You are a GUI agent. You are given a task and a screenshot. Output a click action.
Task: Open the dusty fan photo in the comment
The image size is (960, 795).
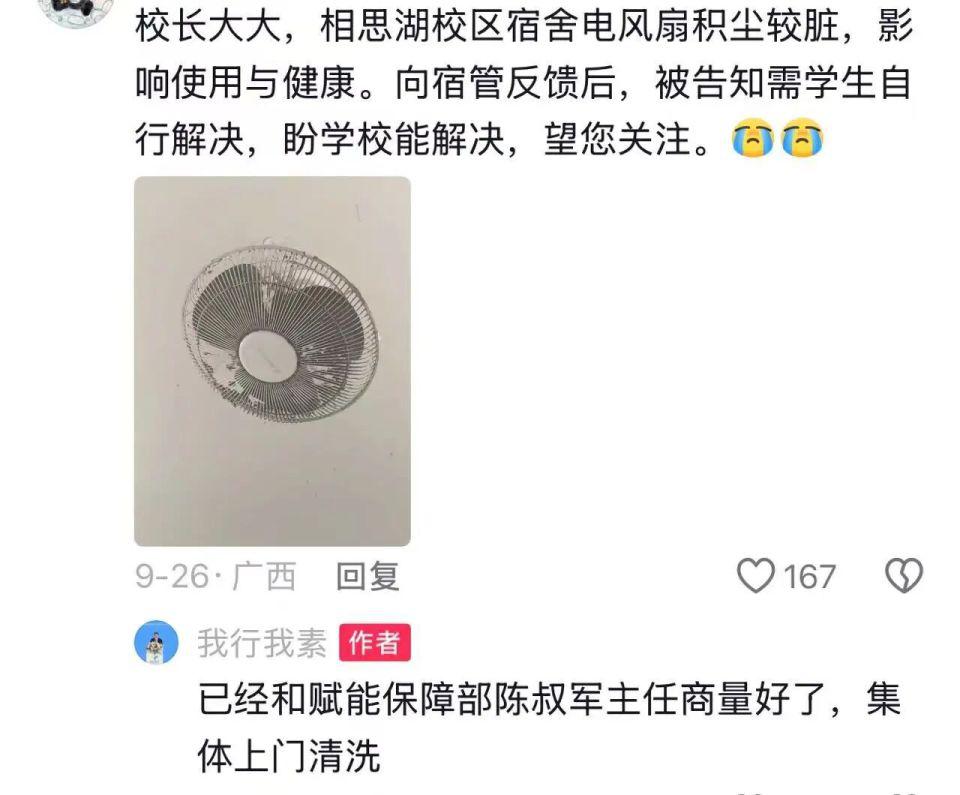click(272, 361)
